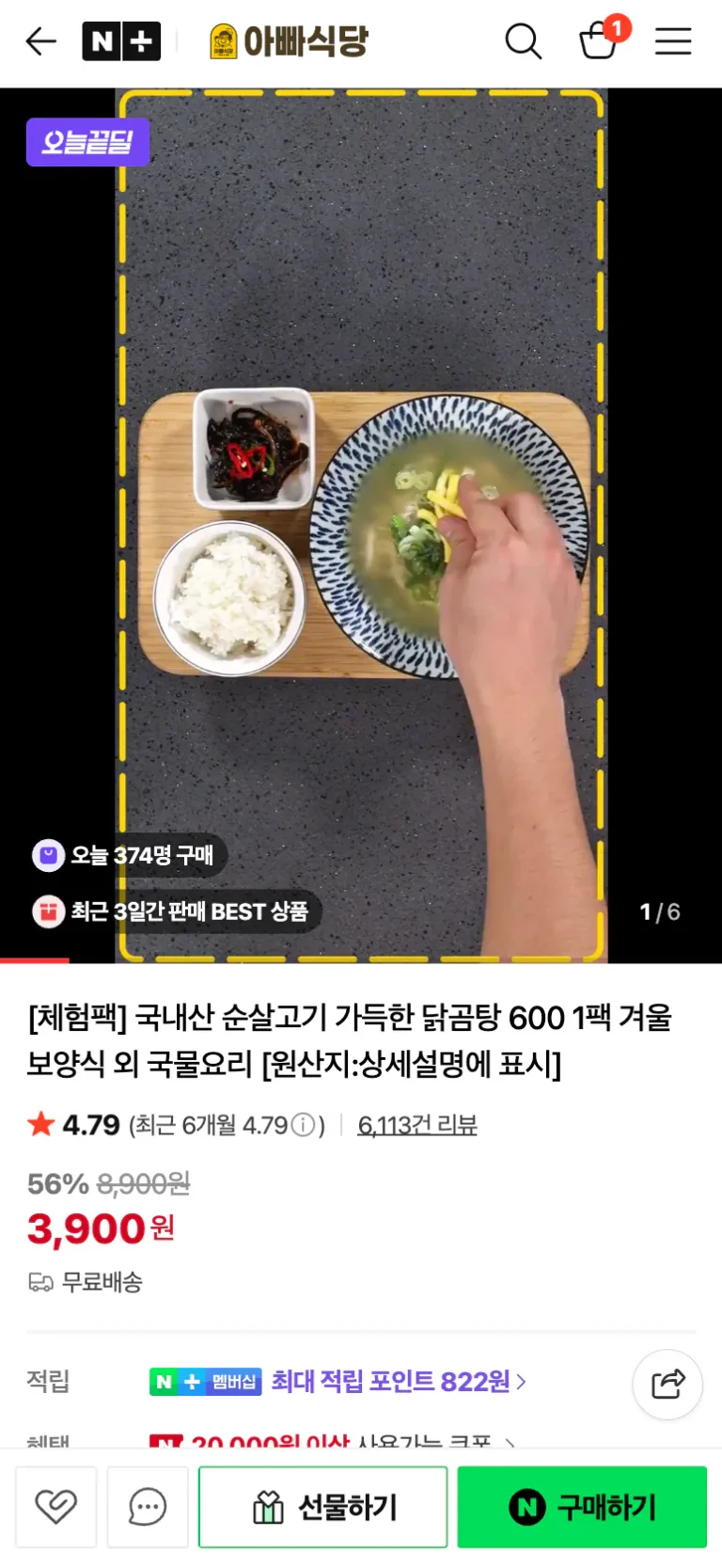Open the shopping cart
The image size is (722, 1568).
[599, 41]
